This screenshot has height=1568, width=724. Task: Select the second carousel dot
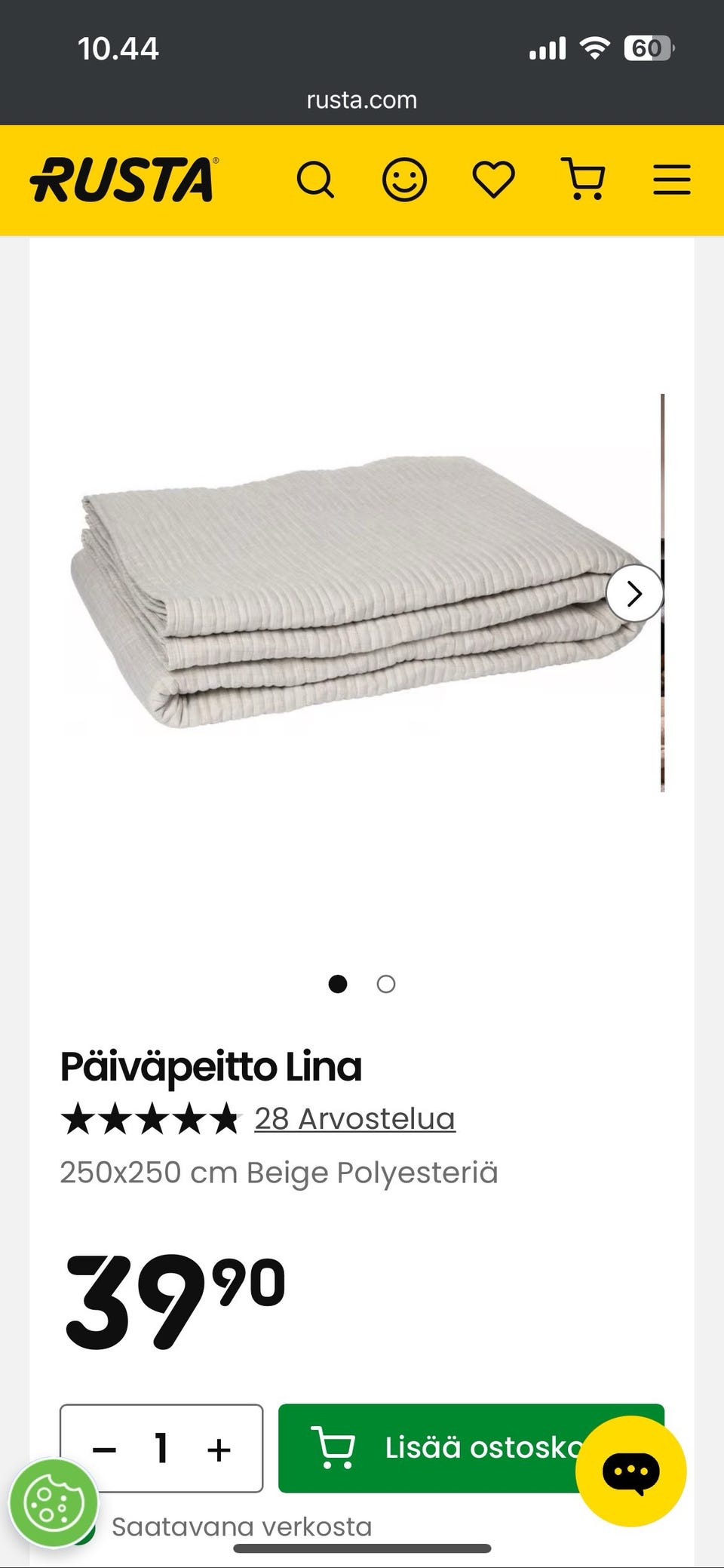point(385,985)
